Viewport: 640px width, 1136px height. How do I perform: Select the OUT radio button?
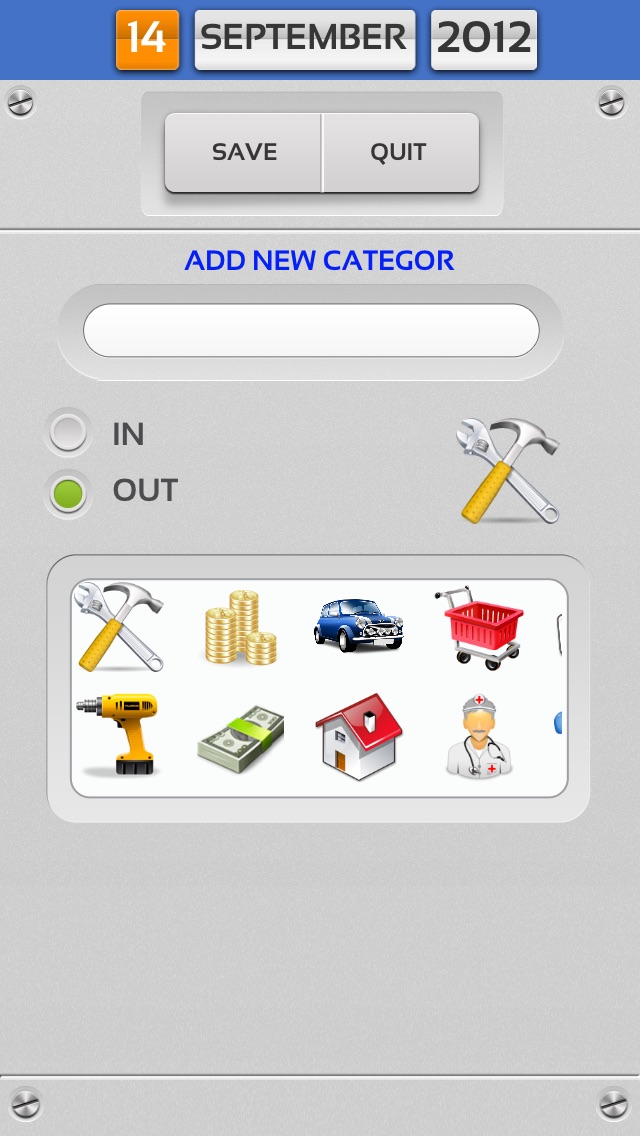68,493
